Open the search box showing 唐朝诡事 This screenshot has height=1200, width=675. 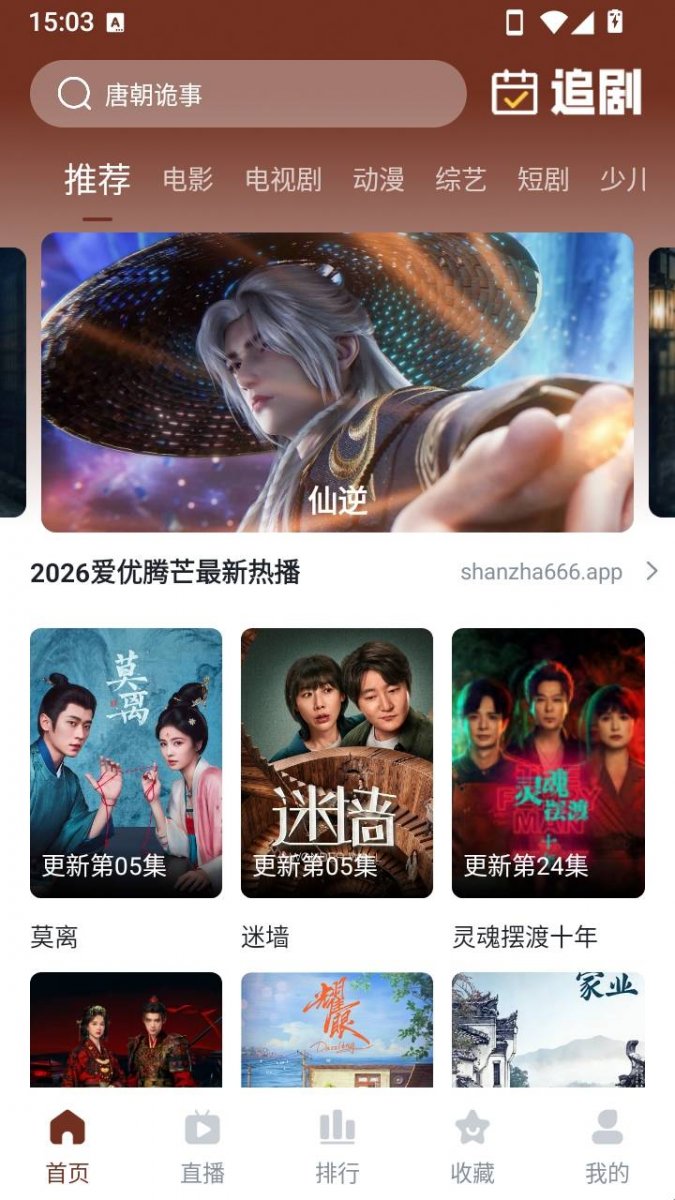coord(248,94)
